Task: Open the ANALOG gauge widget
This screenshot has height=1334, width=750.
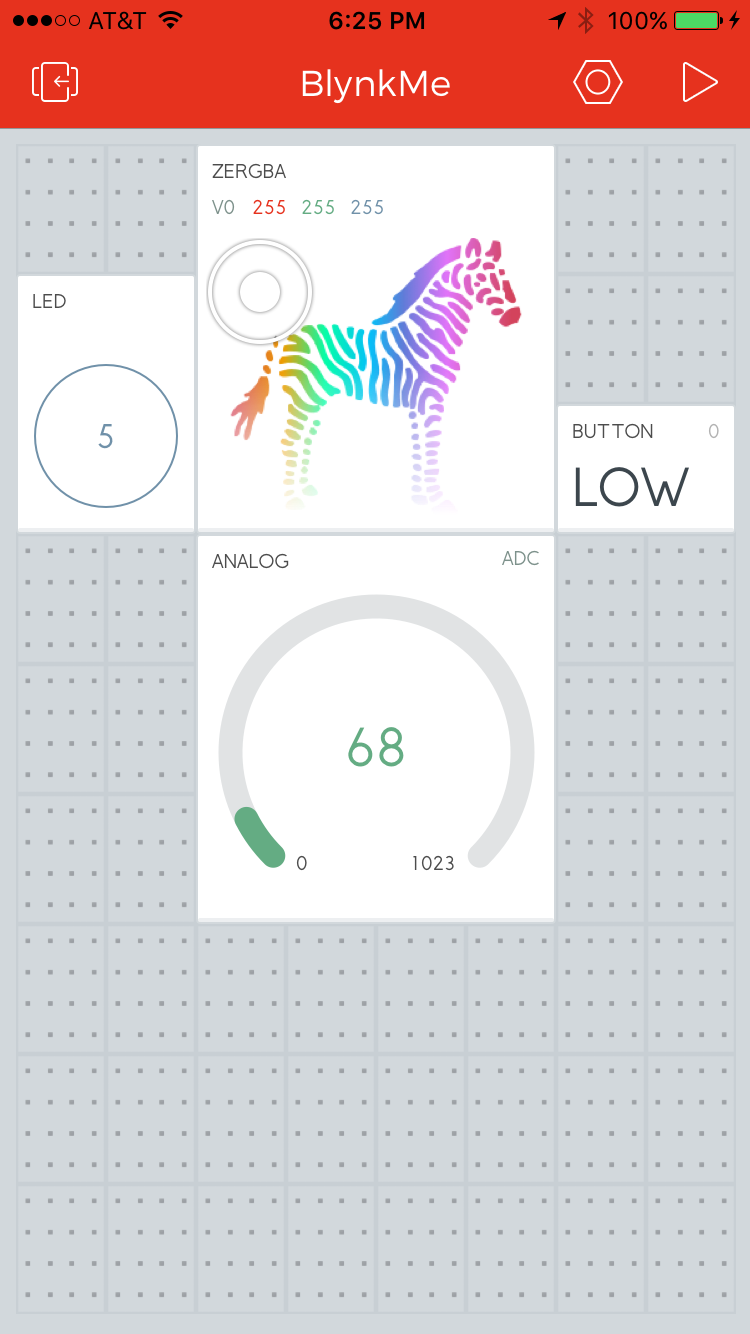Action: (376, 727)
